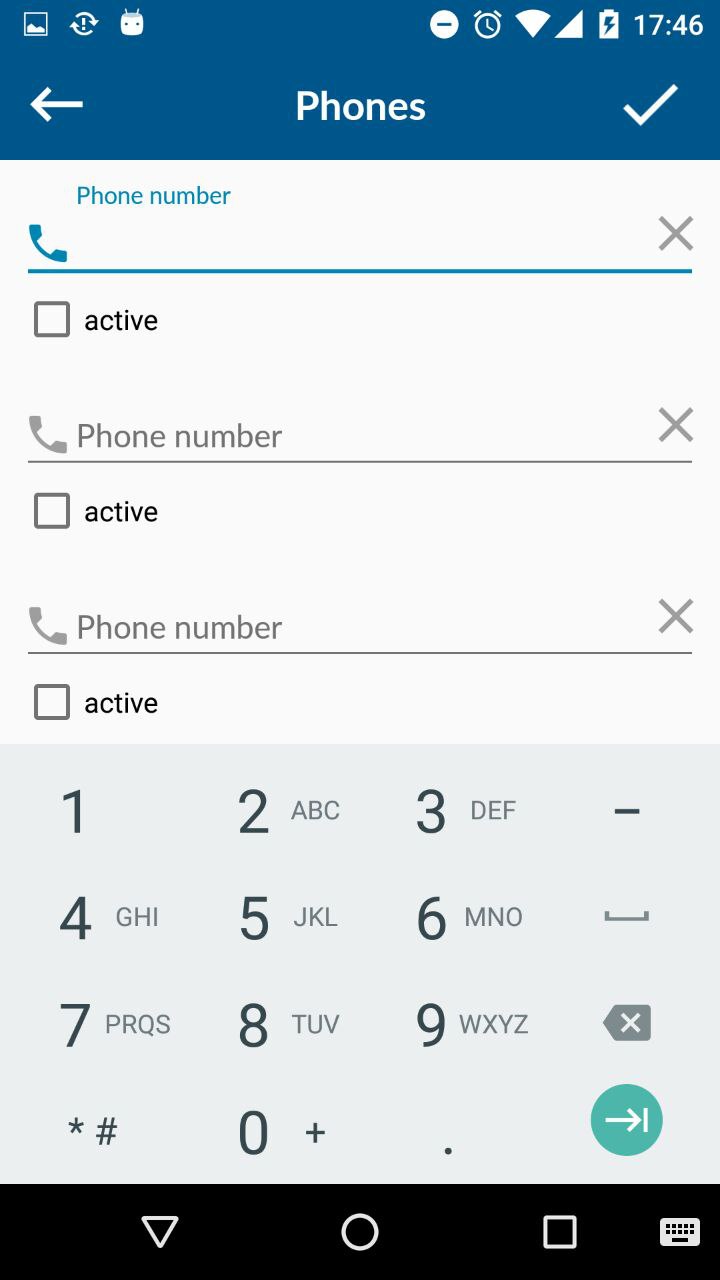Clear the first phone number field
This screenshot has width=720, height=1280.
[x=675, y=233]
